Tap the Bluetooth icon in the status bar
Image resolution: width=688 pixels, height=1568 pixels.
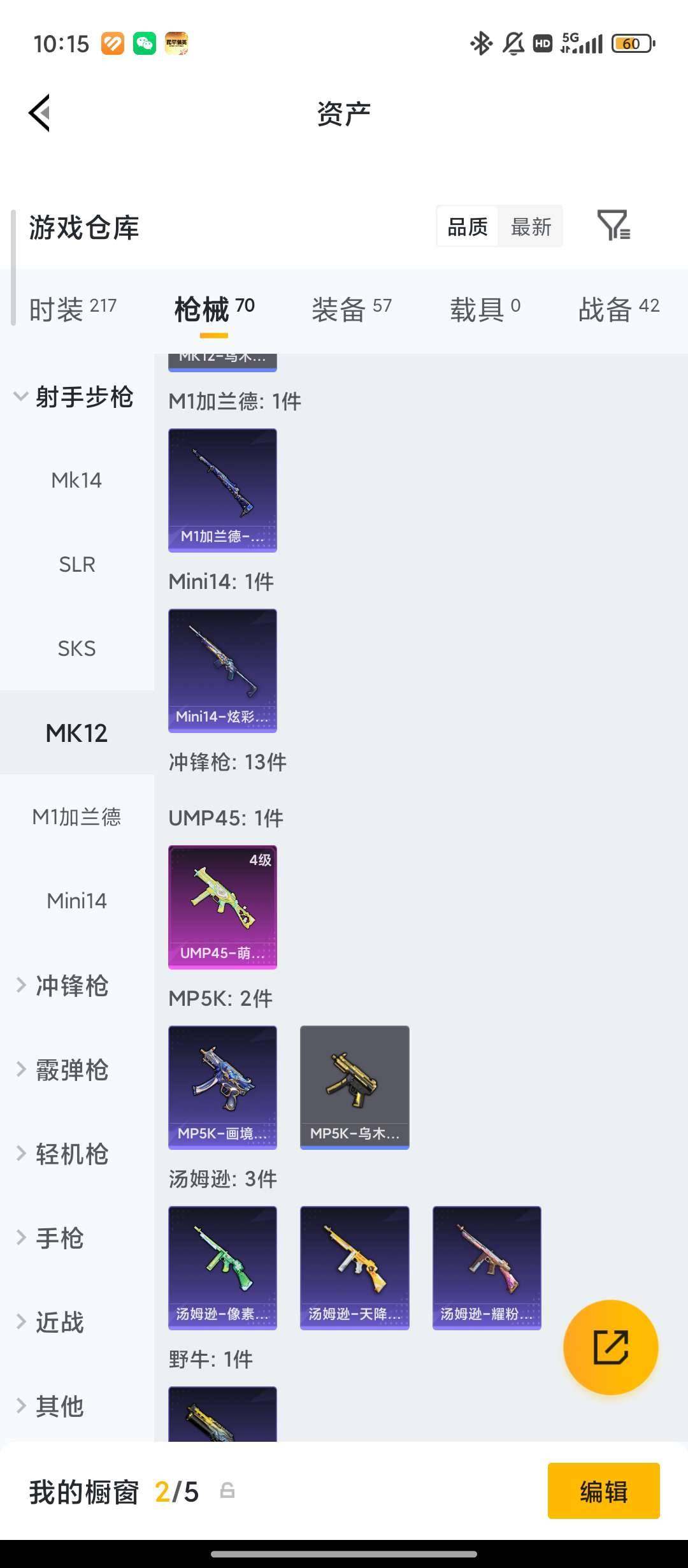[480, 43]
